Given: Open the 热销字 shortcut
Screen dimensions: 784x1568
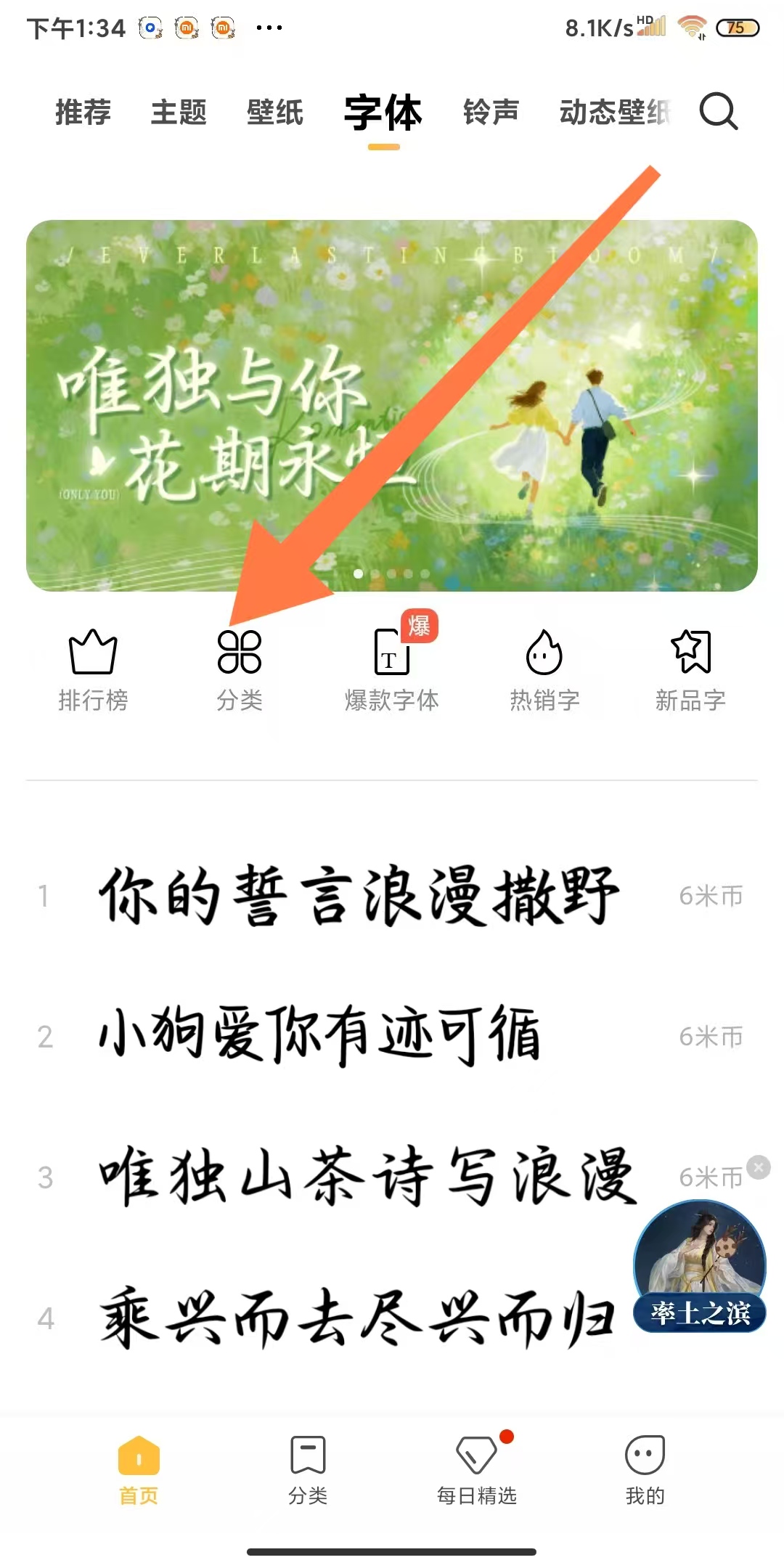Looking at the screenshot, I should pos(544,669).
